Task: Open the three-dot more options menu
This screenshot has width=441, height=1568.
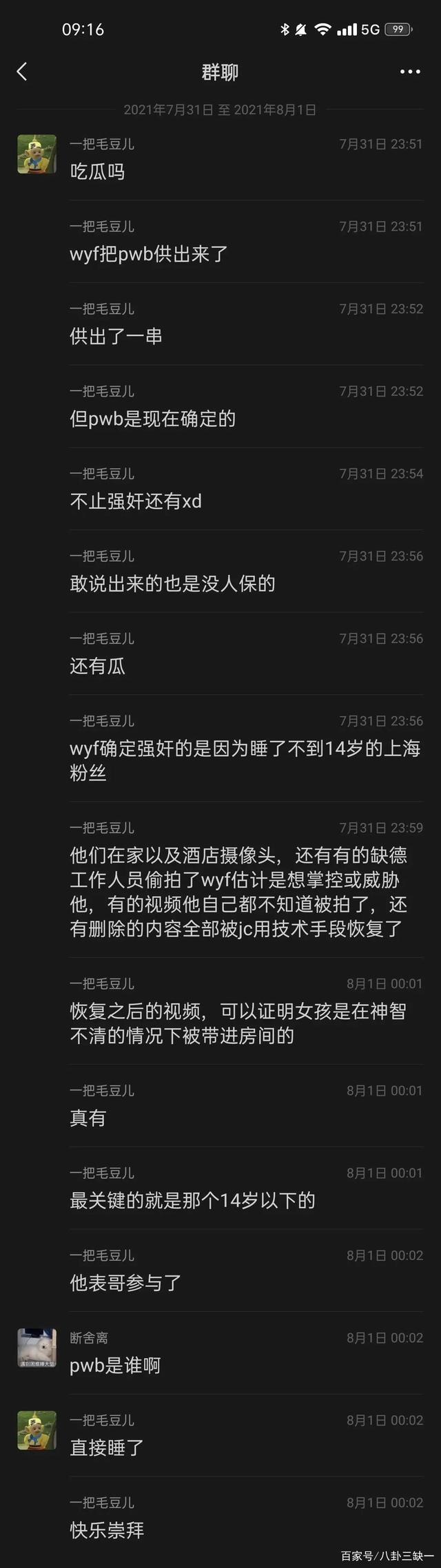Action: pos(410,72)
